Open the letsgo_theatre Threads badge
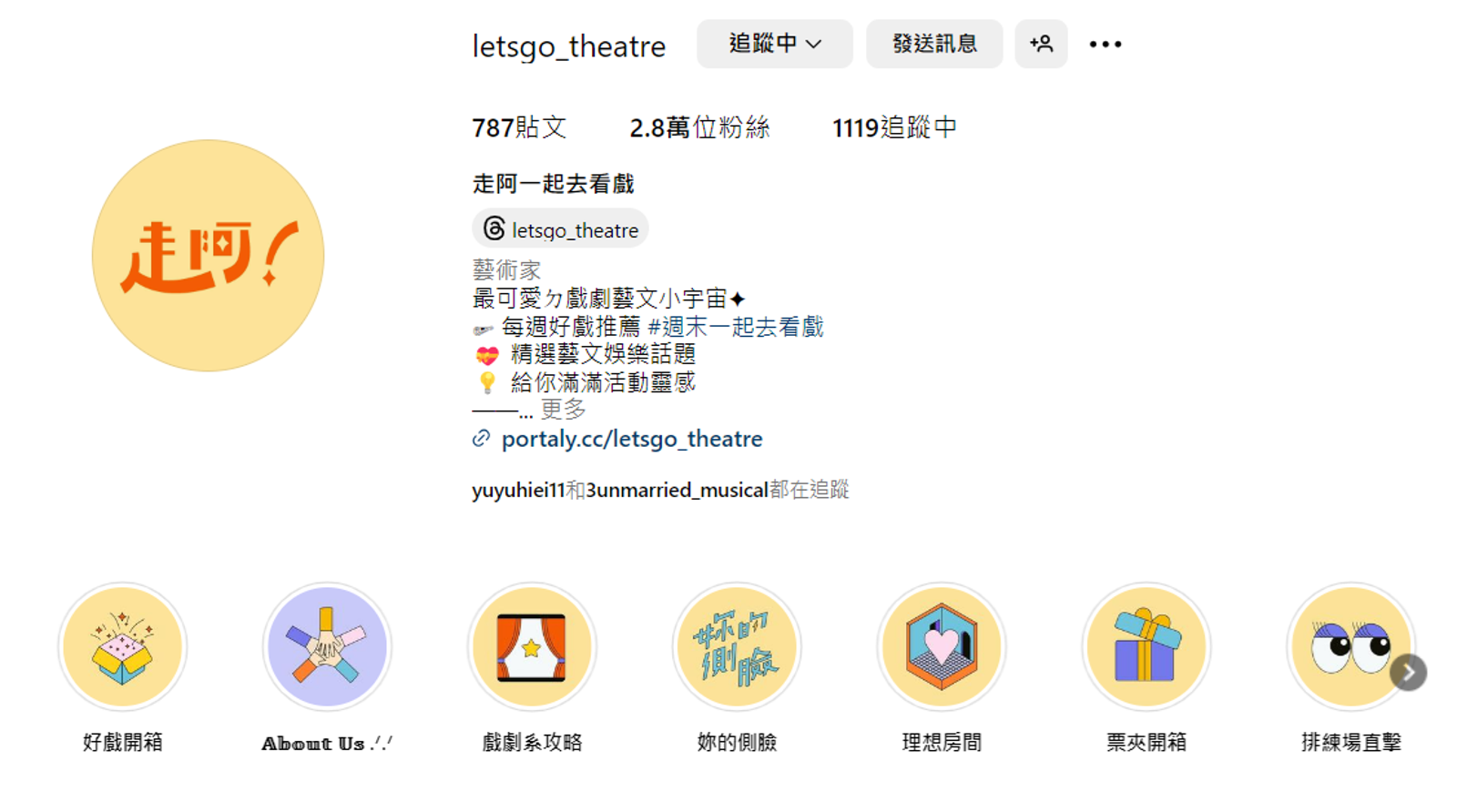The height and width of the screenshot is (812, 1457). click(x=560, y=229)
